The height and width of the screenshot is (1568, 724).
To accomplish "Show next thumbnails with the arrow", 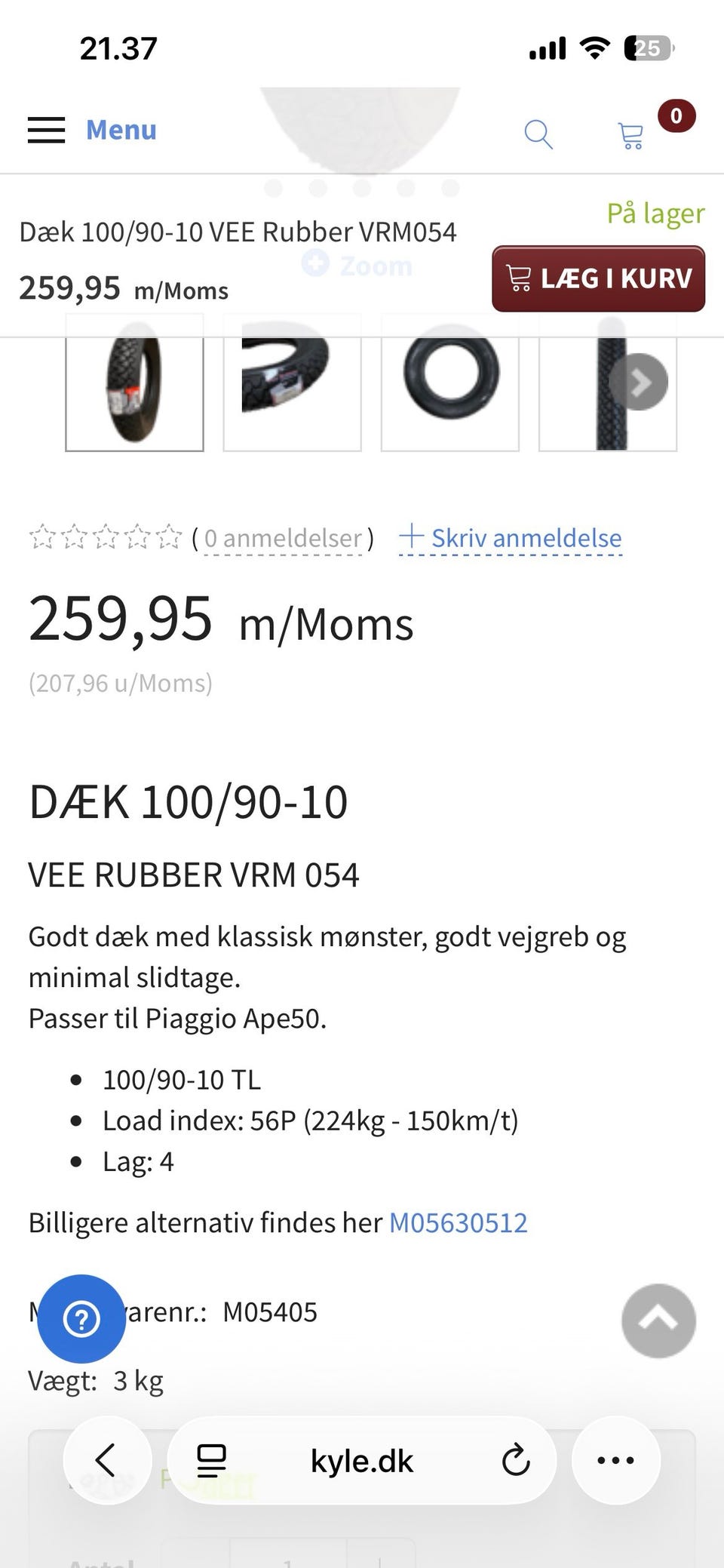I will coord(639,383).
